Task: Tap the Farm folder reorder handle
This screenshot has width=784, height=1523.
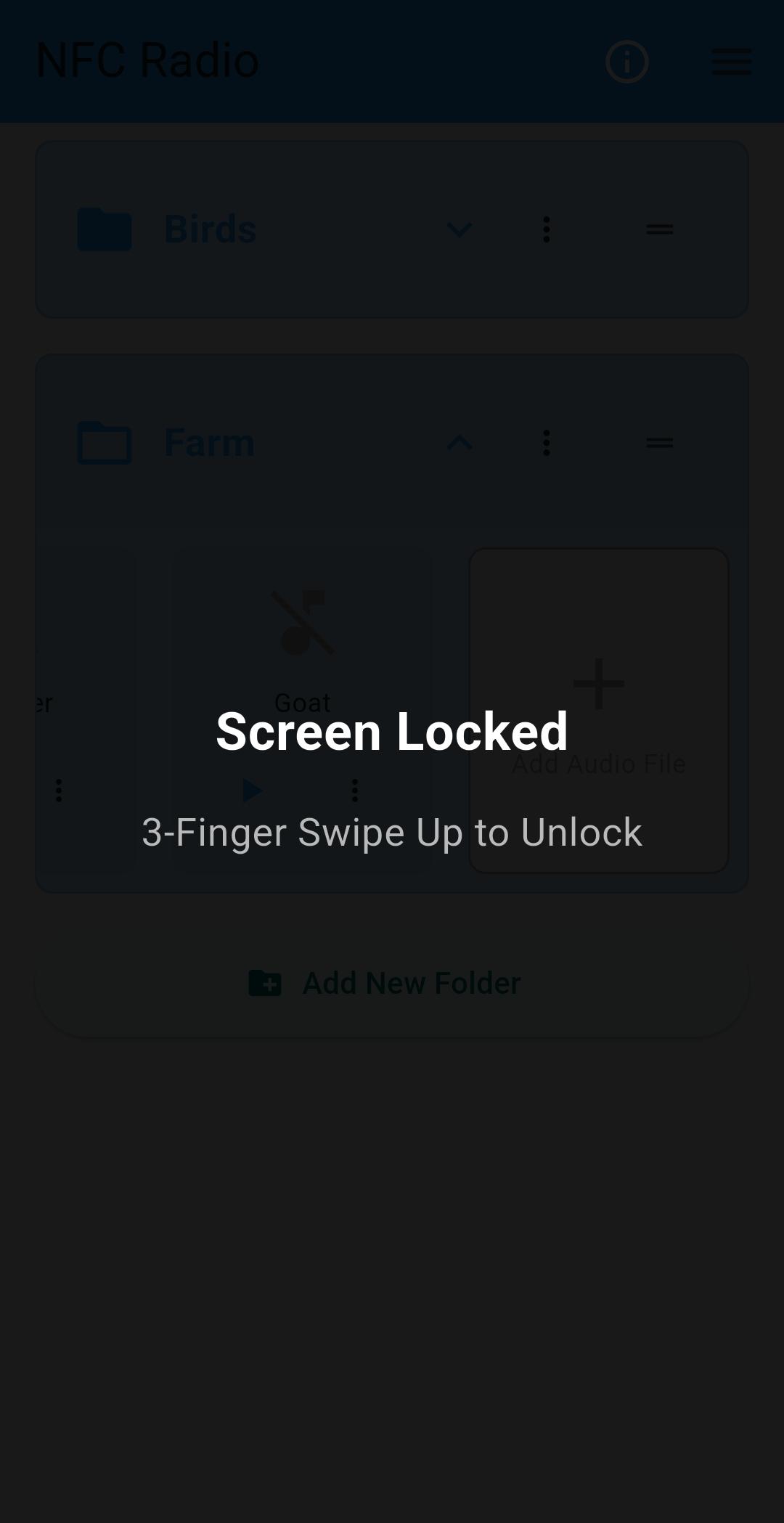Action: pyautogui.click(x=659, y=443)
